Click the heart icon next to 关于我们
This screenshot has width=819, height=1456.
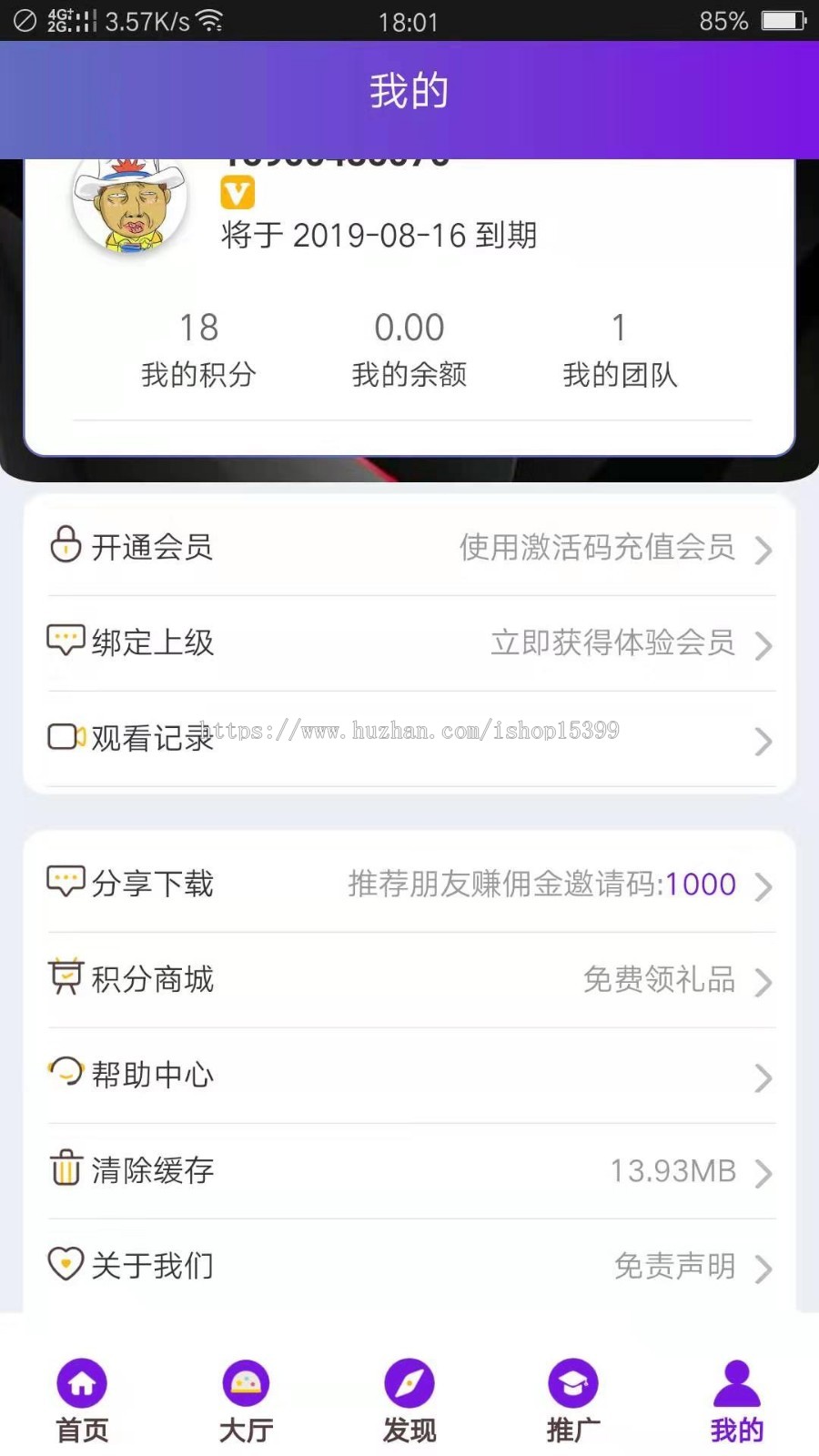coord(64,1264)
